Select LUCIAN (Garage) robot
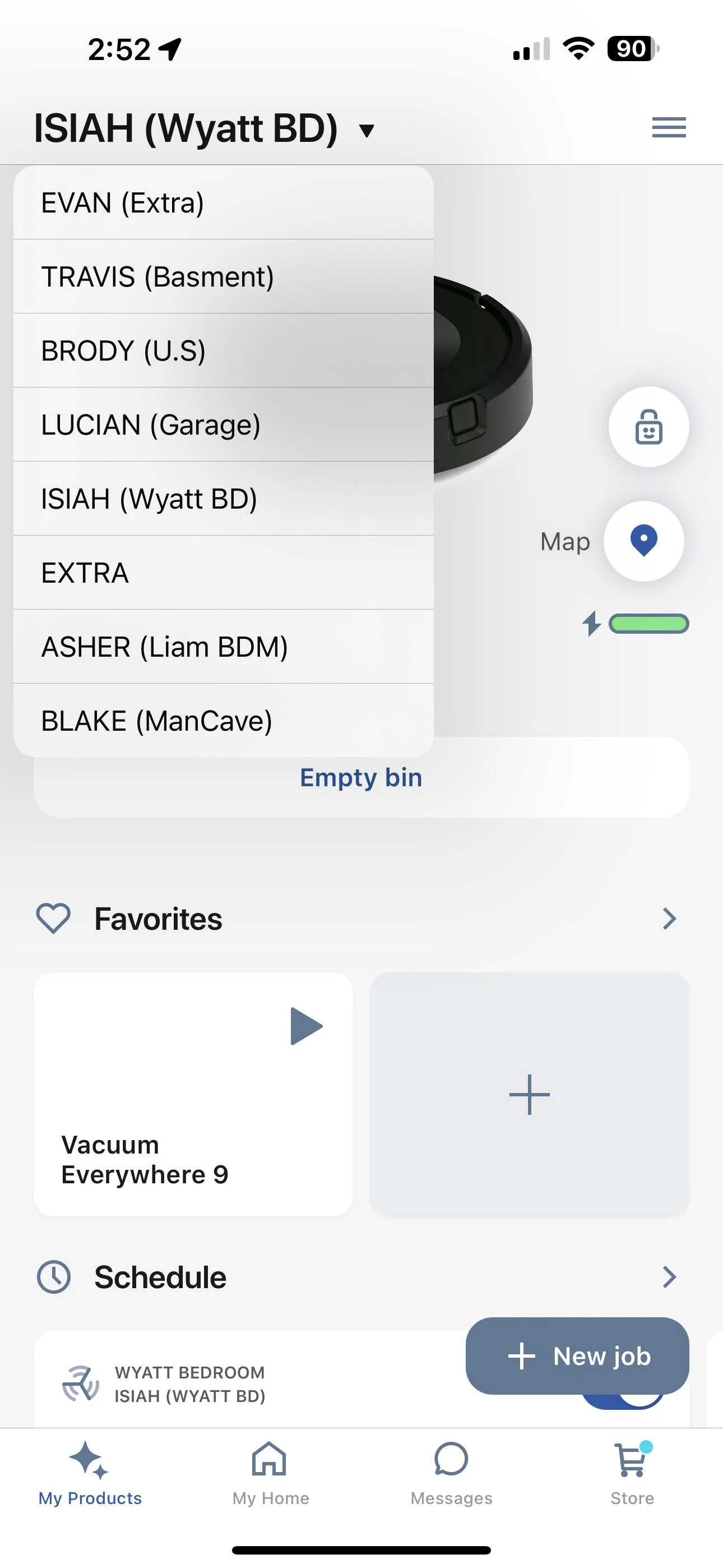 [223, 425]
